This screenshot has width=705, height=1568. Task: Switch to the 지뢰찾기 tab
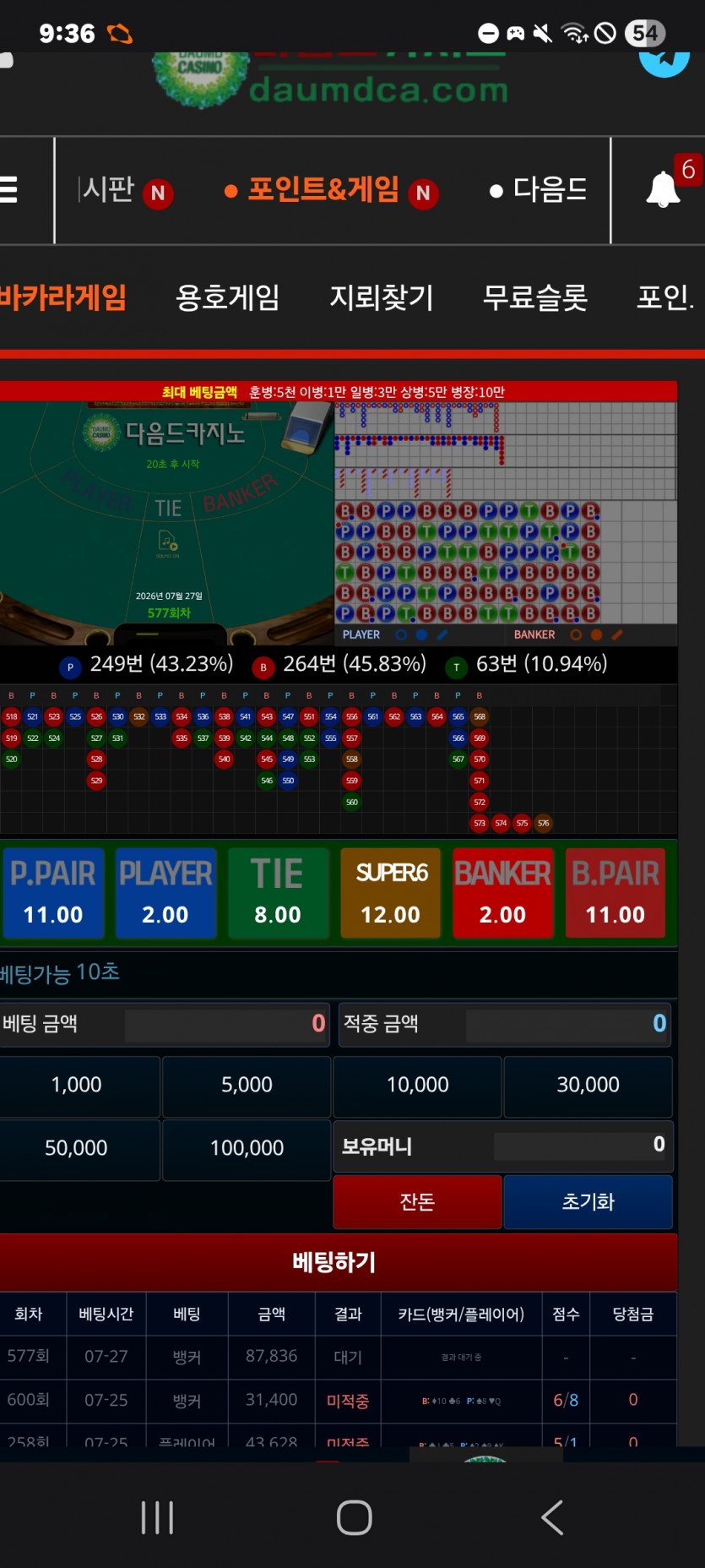[x=381, y=297]
